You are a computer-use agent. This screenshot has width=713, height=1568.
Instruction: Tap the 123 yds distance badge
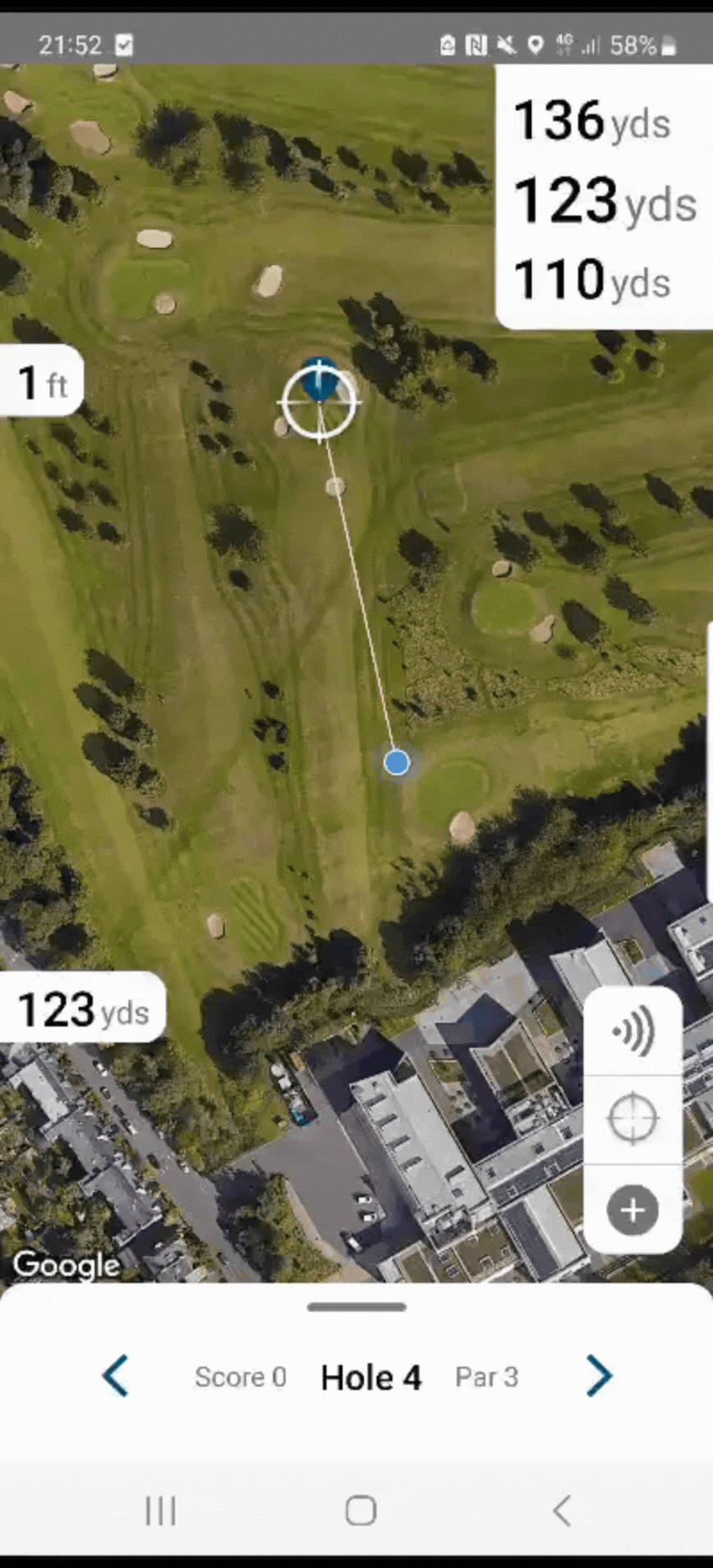coord(82,1009)
